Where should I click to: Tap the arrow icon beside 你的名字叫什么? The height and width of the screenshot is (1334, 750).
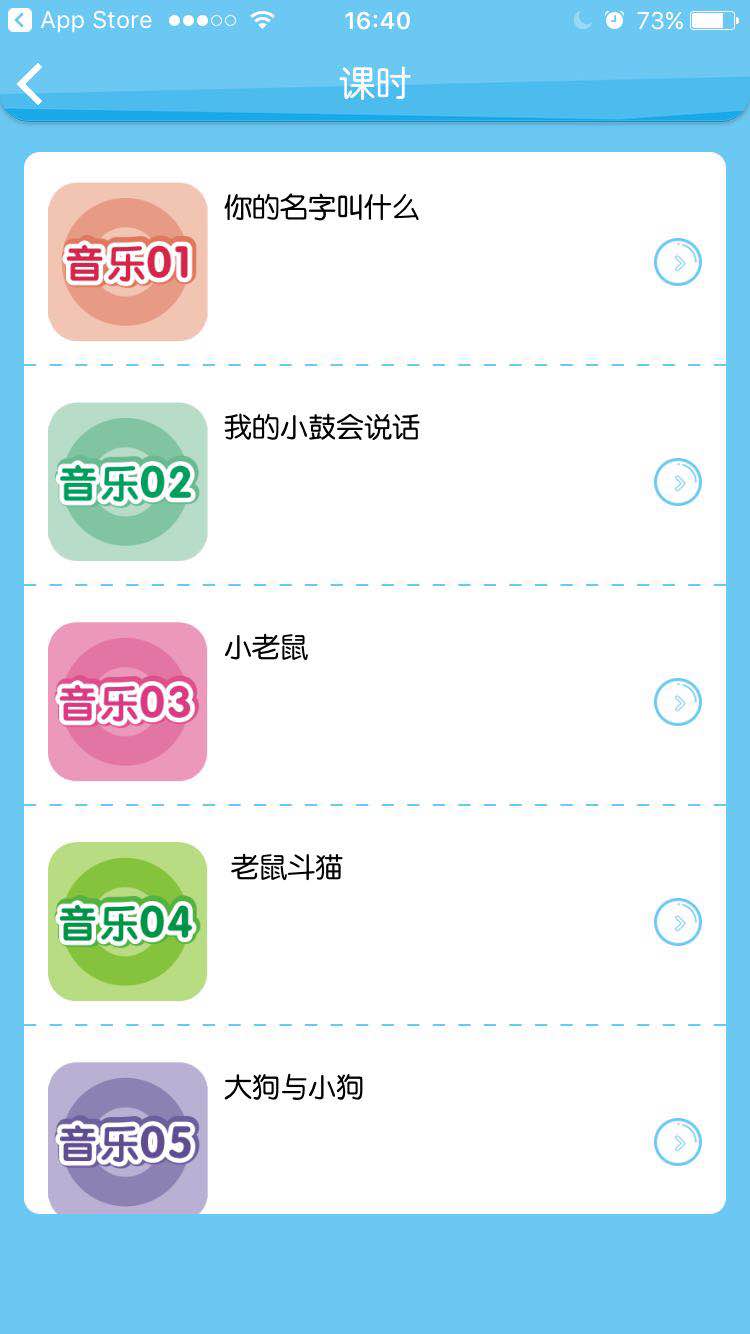678,262
